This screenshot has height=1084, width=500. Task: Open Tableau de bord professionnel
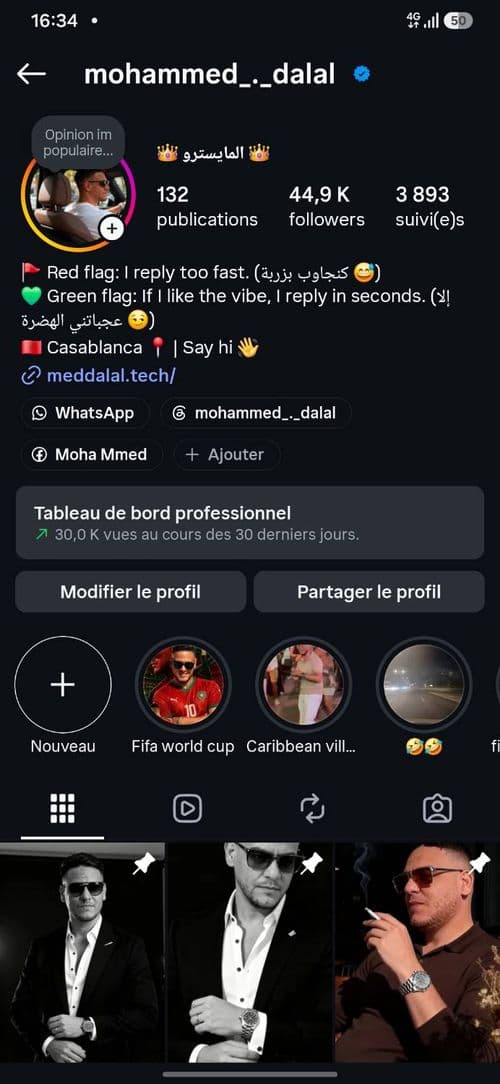tap(250, 522)
